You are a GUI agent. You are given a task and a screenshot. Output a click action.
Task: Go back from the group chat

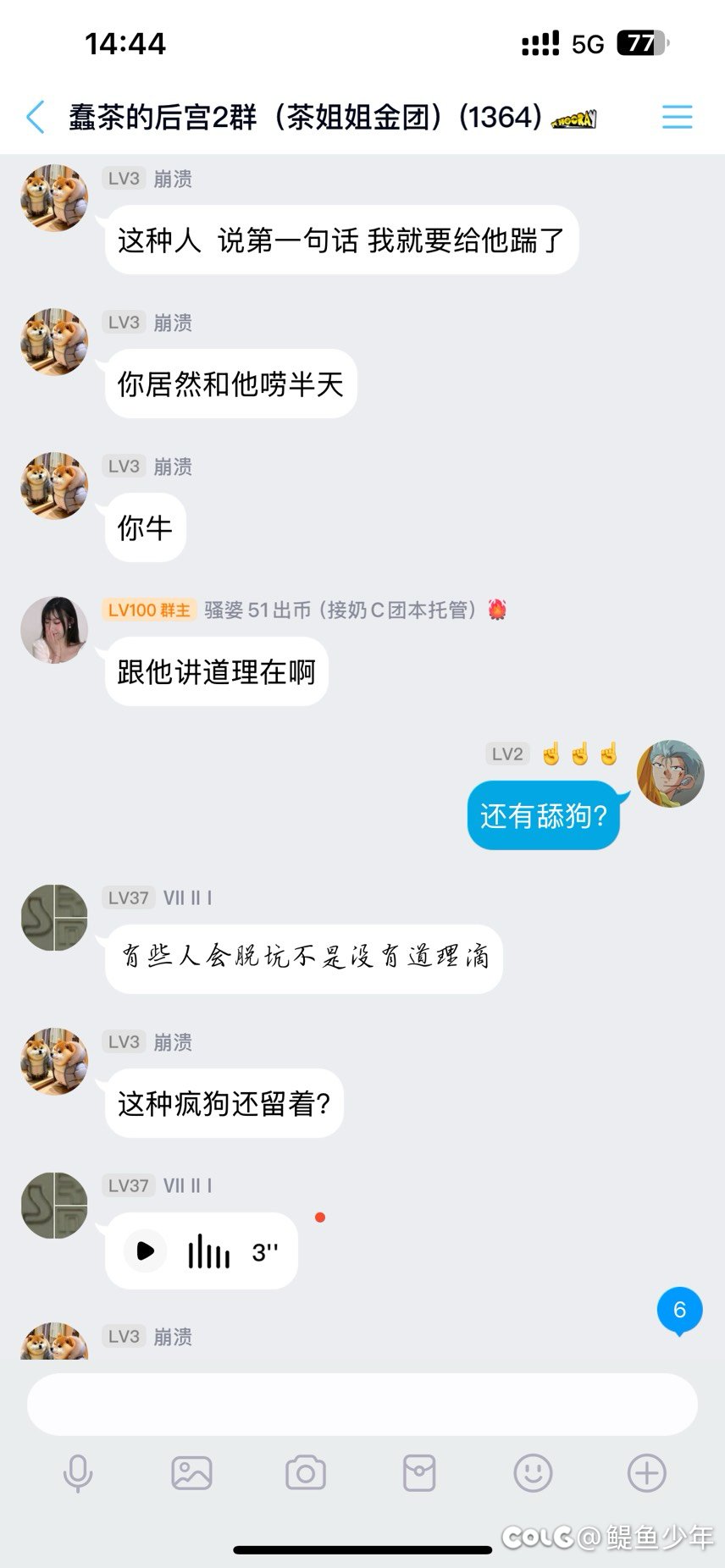pyautogui.click(x=36, y=117)
